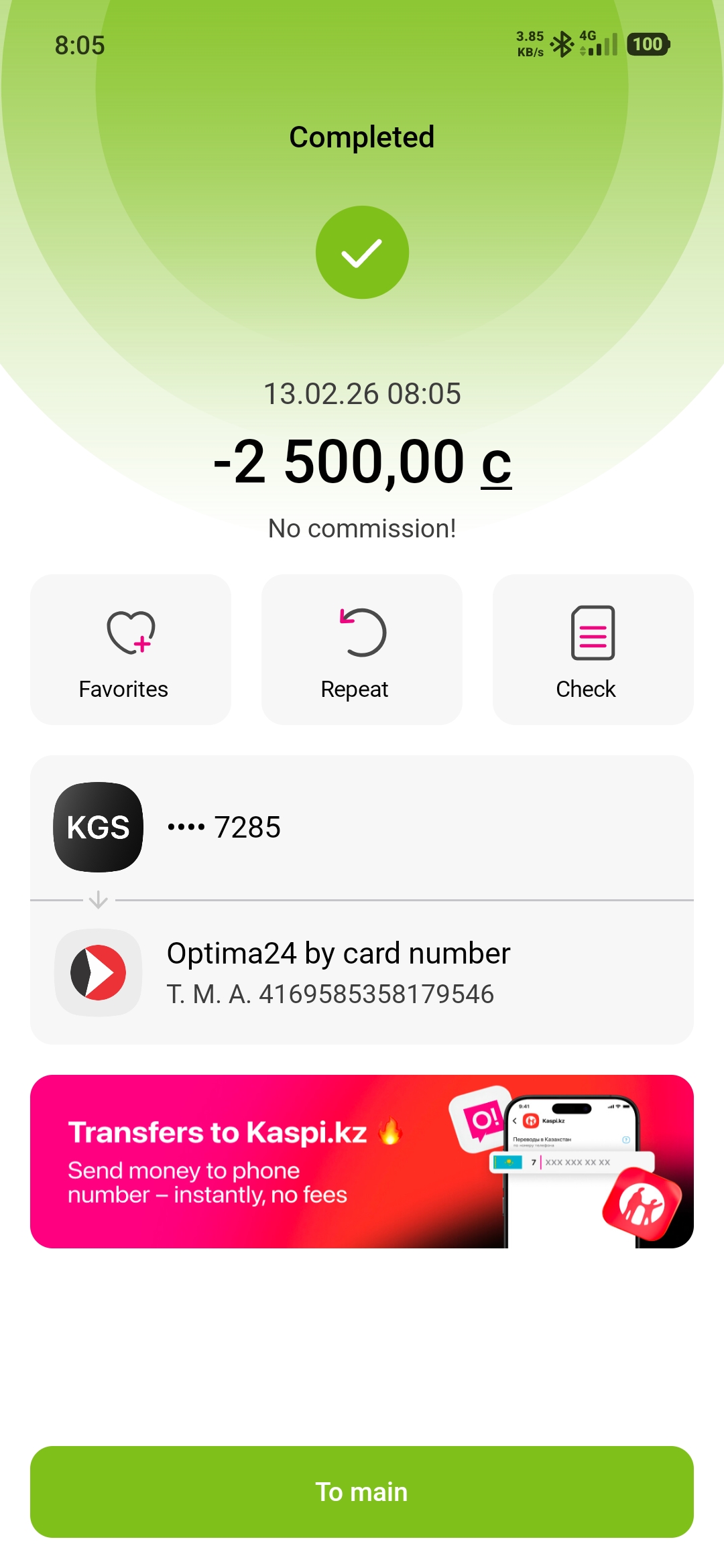
Task: Add this transfer to Favorites
Action: point(130,649)
